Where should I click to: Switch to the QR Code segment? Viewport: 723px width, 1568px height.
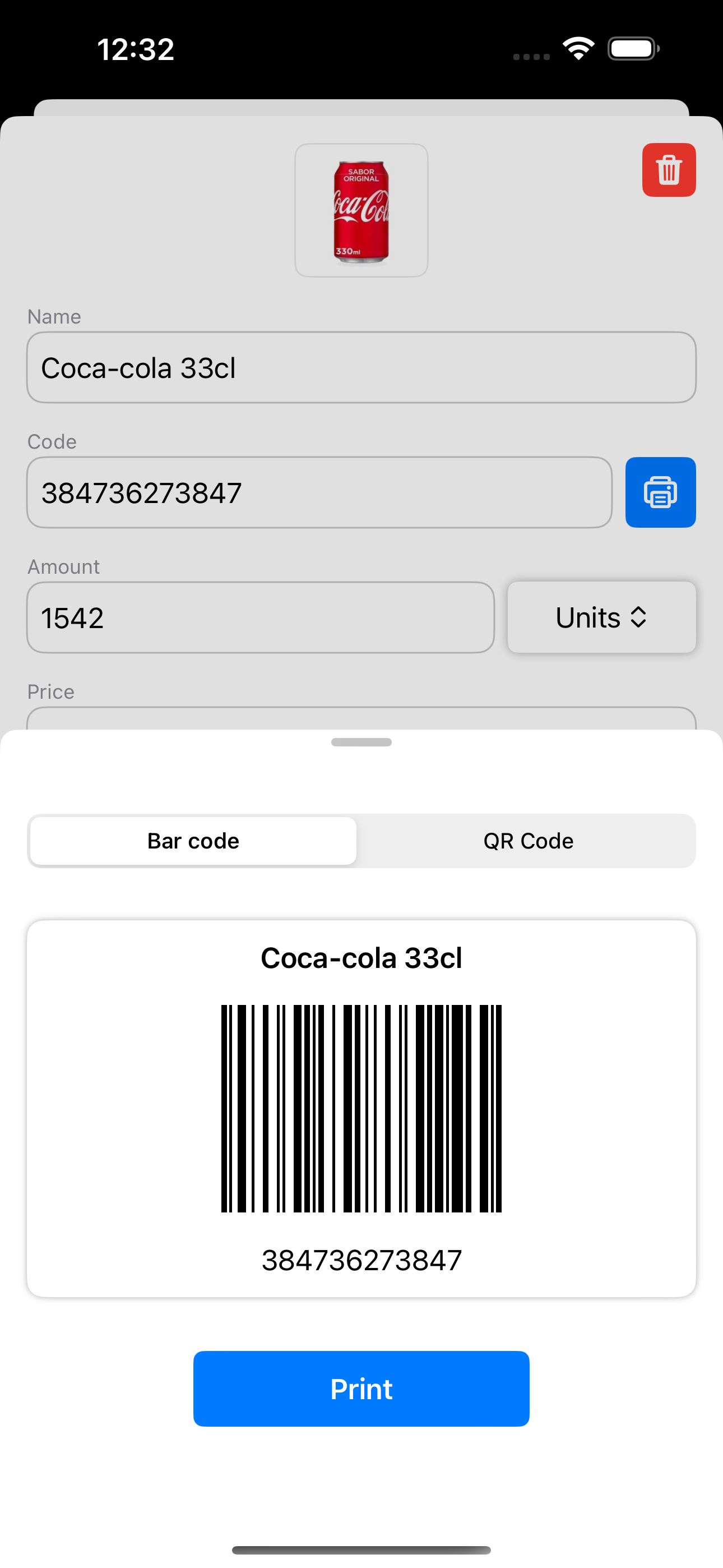(x=527, y=841)
